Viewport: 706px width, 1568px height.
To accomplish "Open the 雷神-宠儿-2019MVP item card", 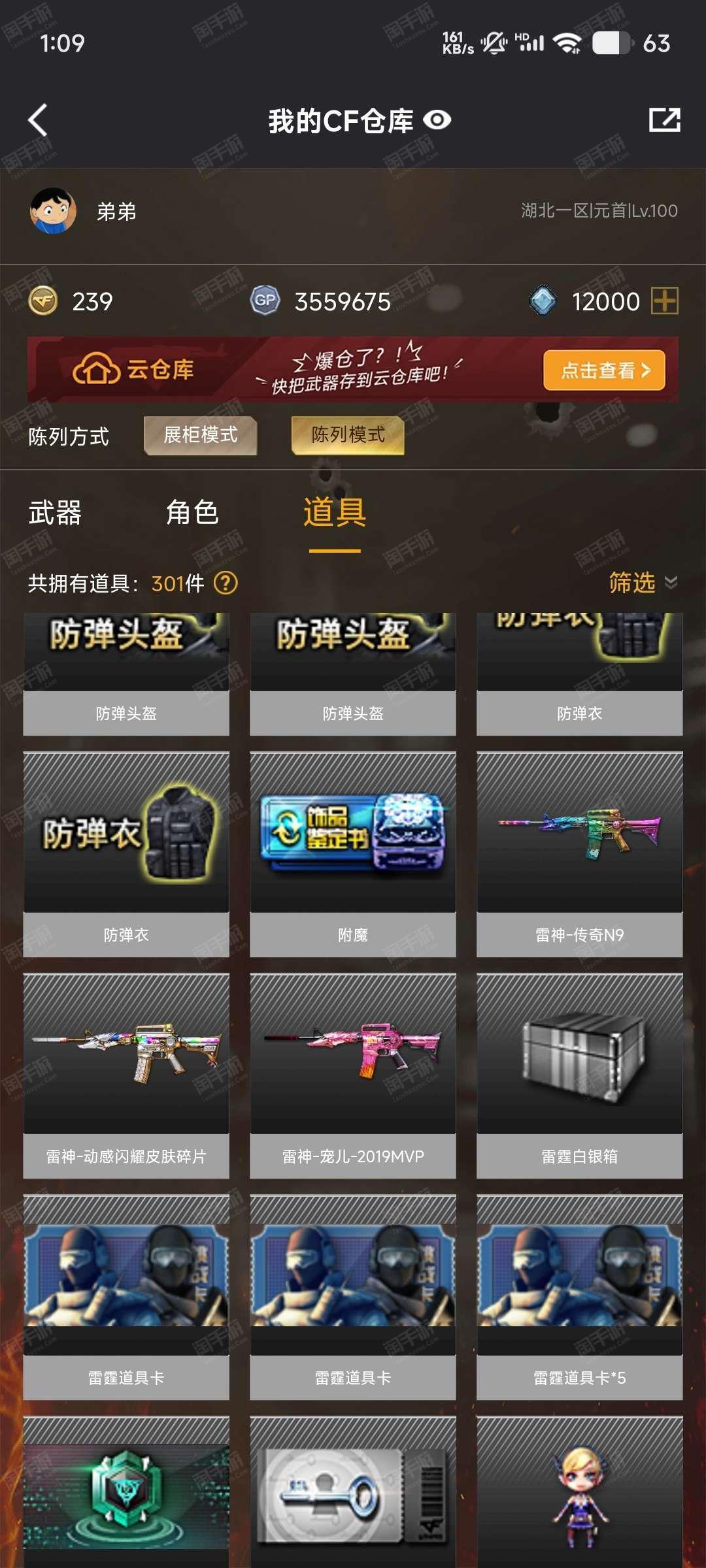I will click(x=353, y=1076).
